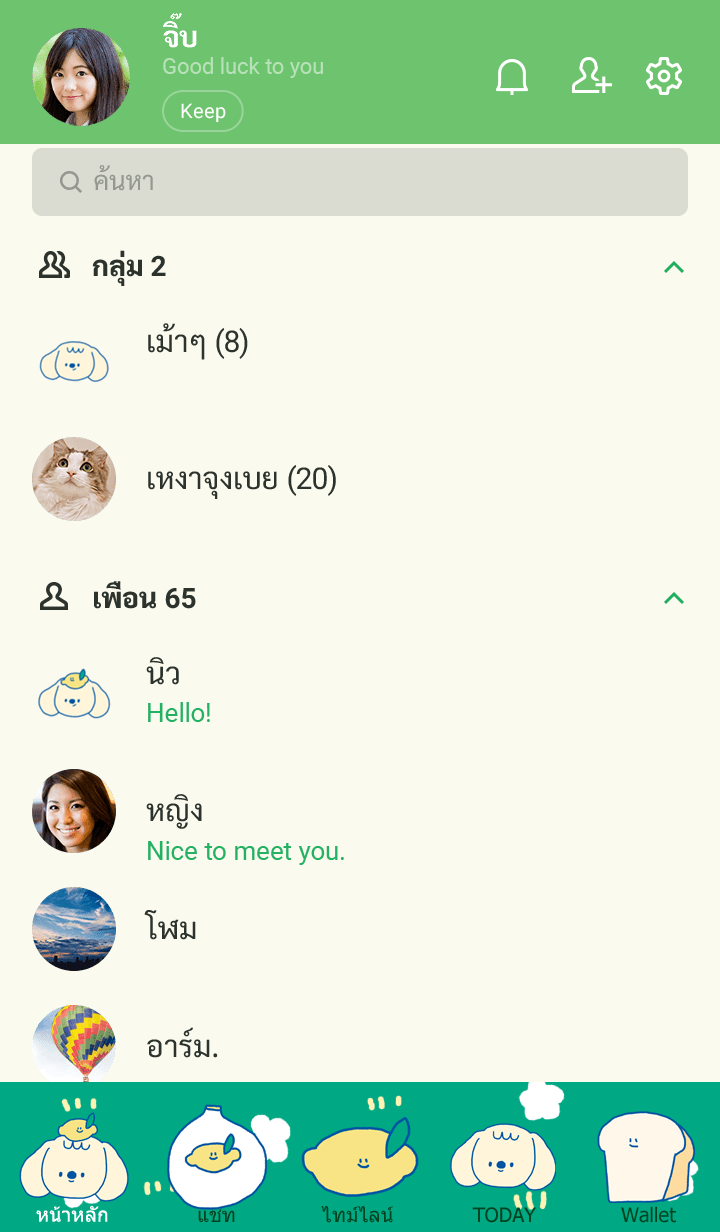The width and height of the screenshot is (720, 1232).
Task: Collapse the กลุ่ม 2 section
Action: click(x=674, y=267)
